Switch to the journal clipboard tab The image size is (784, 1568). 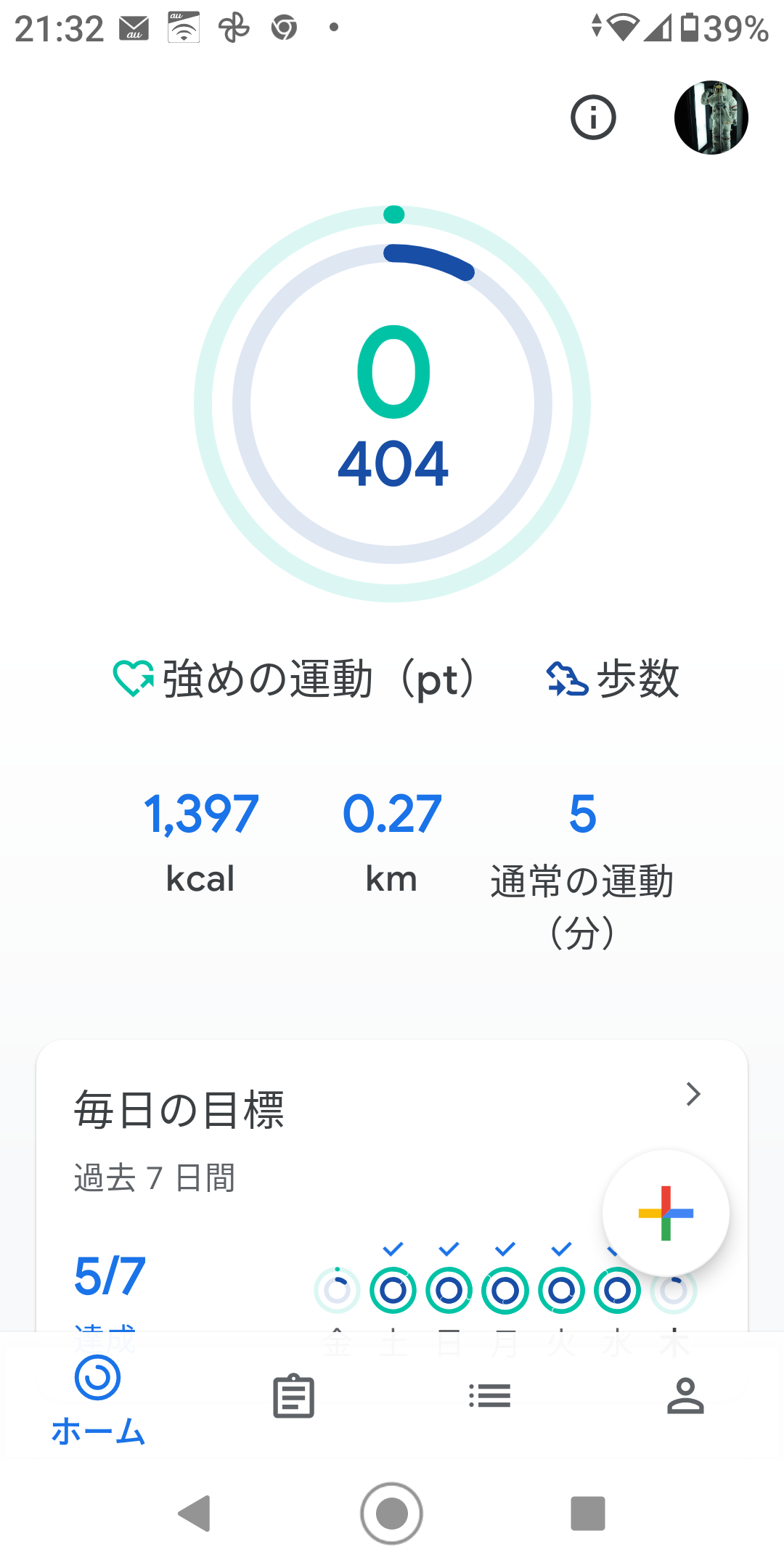point(294,1396)
